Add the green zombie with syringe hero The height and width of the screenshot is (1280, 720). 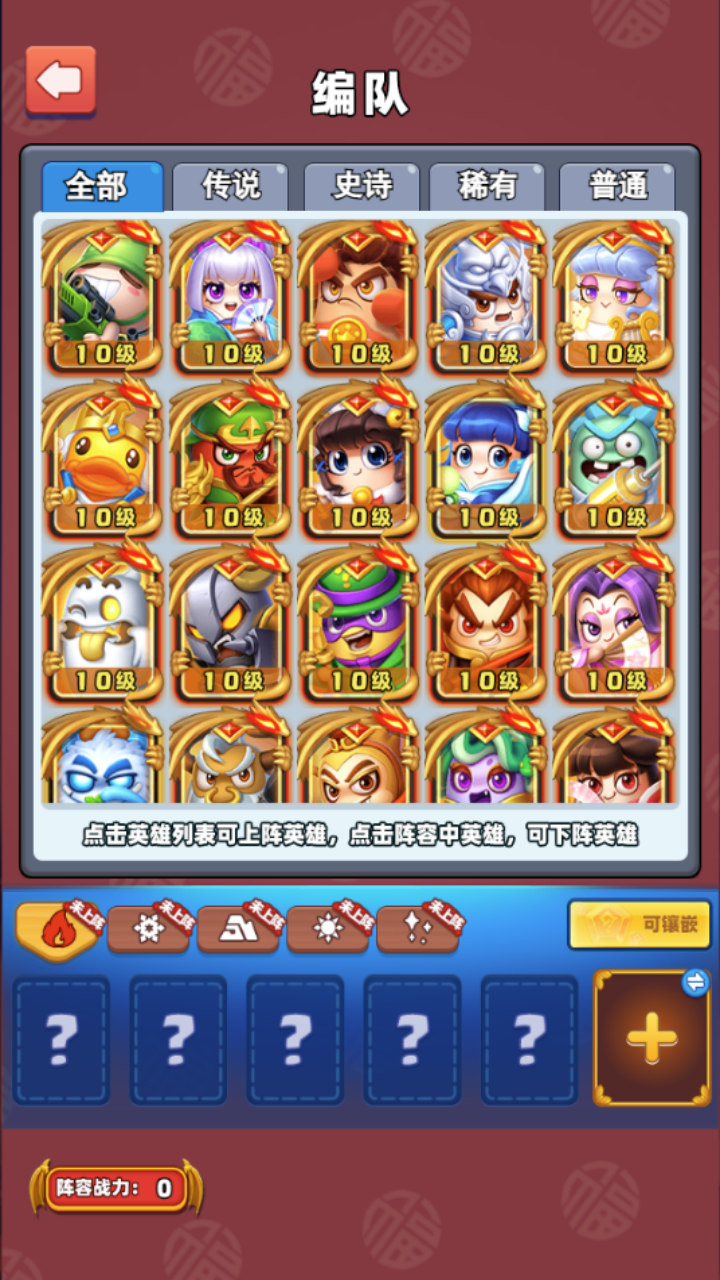(x=614, y=460)
